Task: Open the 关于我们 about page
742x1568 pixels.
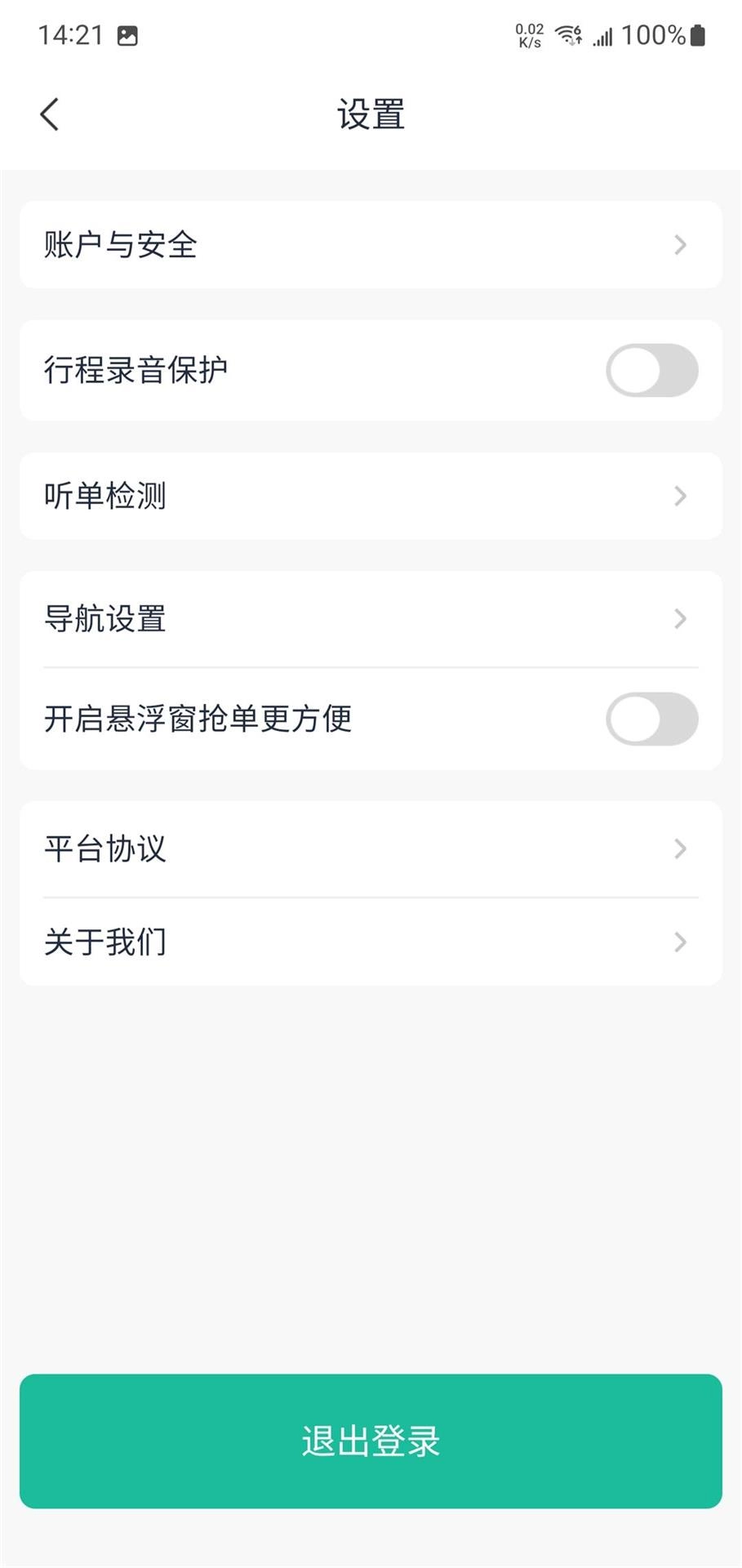Action: 371,942
